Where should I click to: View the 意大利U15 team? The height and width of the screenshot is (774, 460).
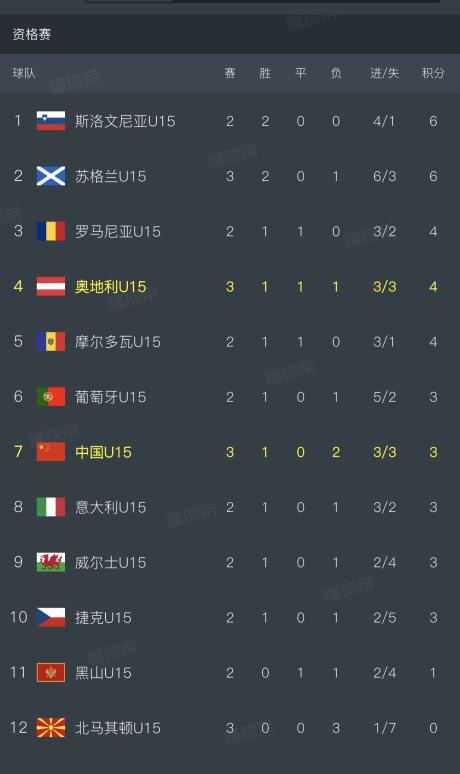tap(230, 507)
